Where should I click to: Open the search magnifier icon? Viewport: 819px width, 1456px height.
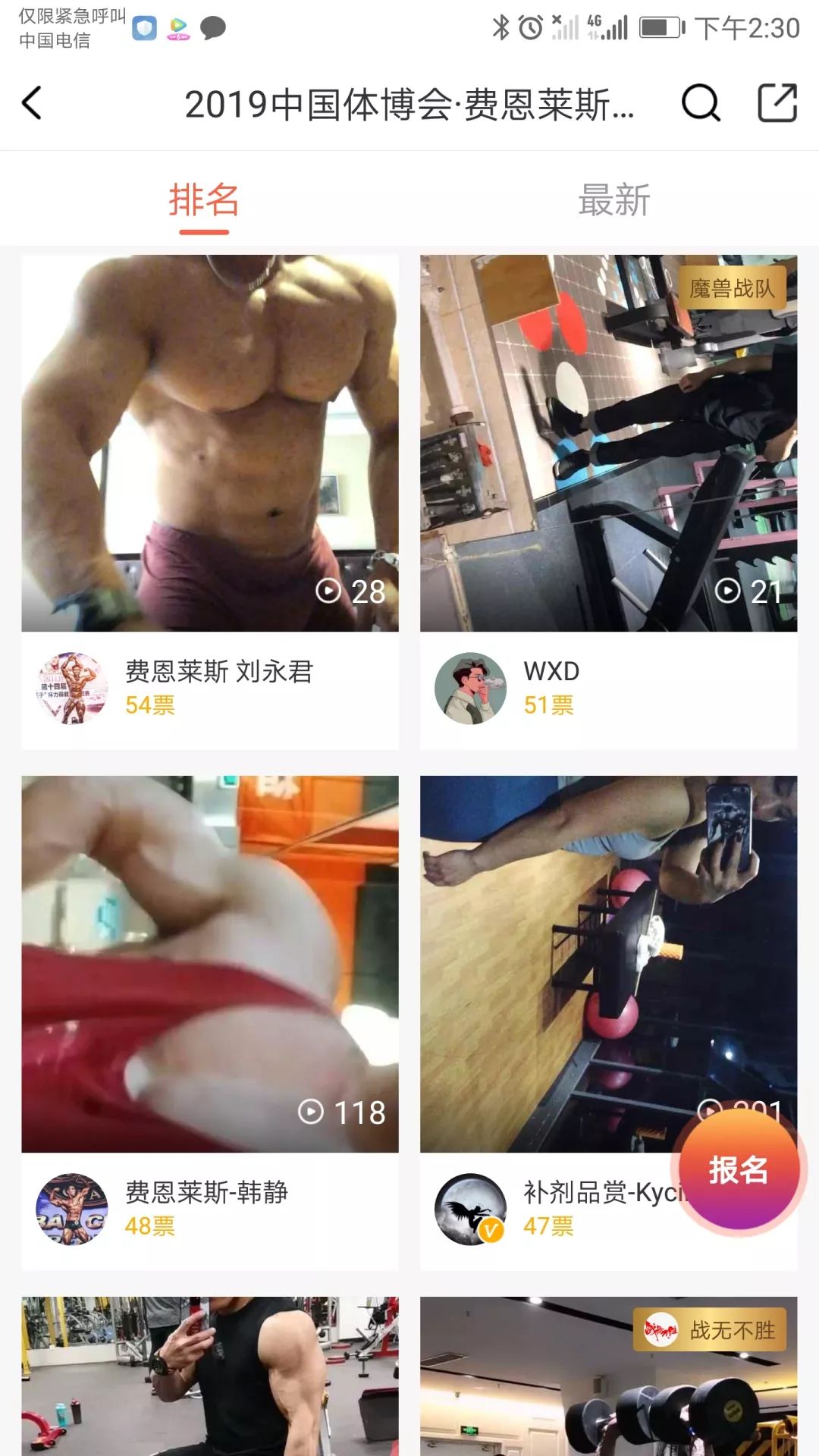pyautogui.click(x=701, y=103)
